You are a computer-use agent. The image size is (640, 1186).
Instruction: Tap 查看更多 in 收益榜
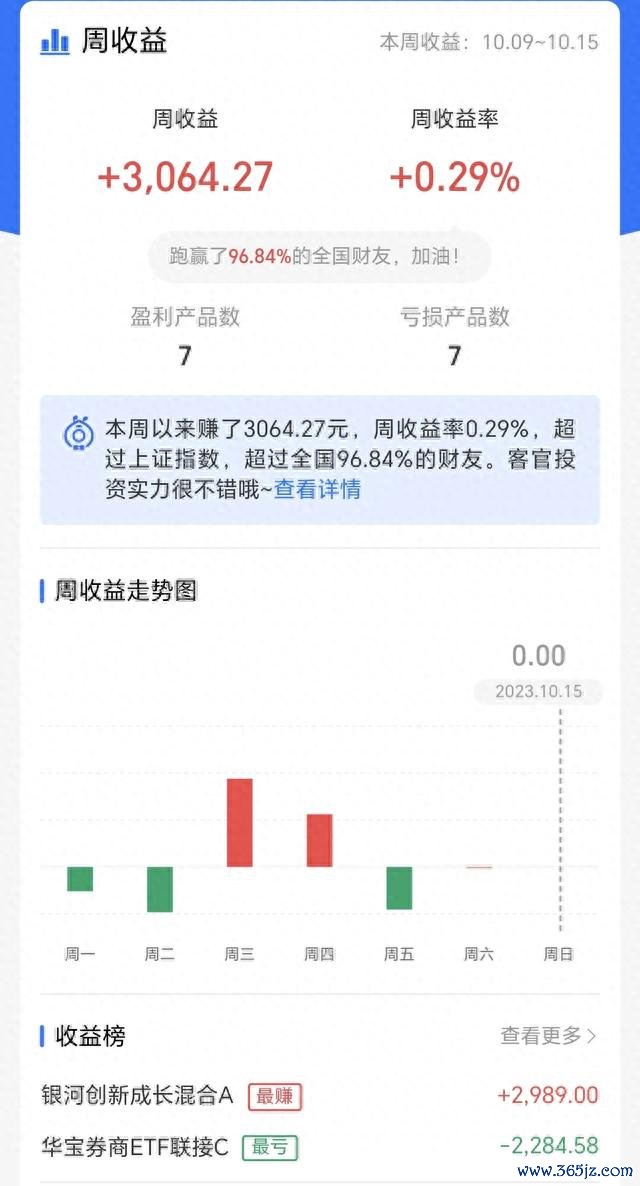pyautogui.click(x=548, y=1035)
